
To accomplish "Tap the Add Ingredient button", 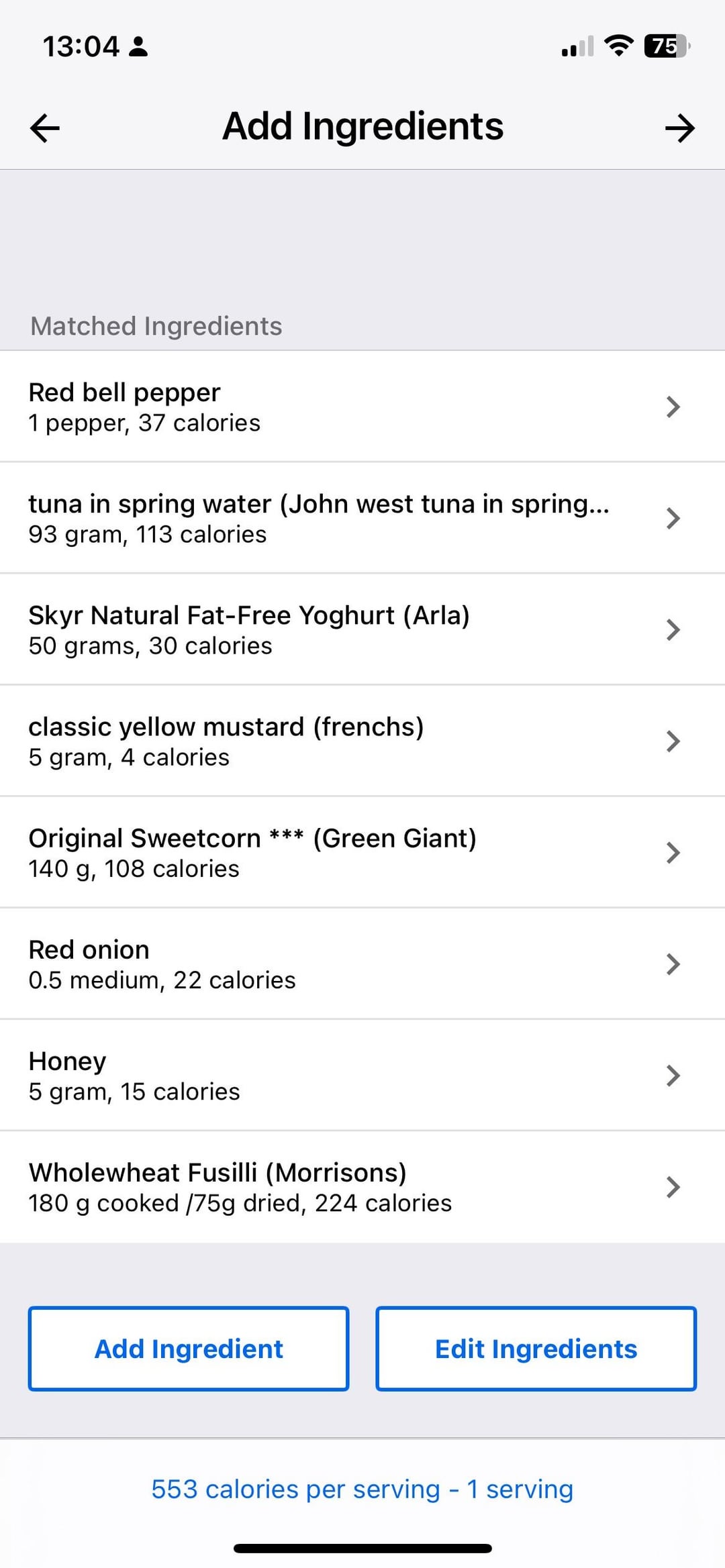I will pos(189,1349).
